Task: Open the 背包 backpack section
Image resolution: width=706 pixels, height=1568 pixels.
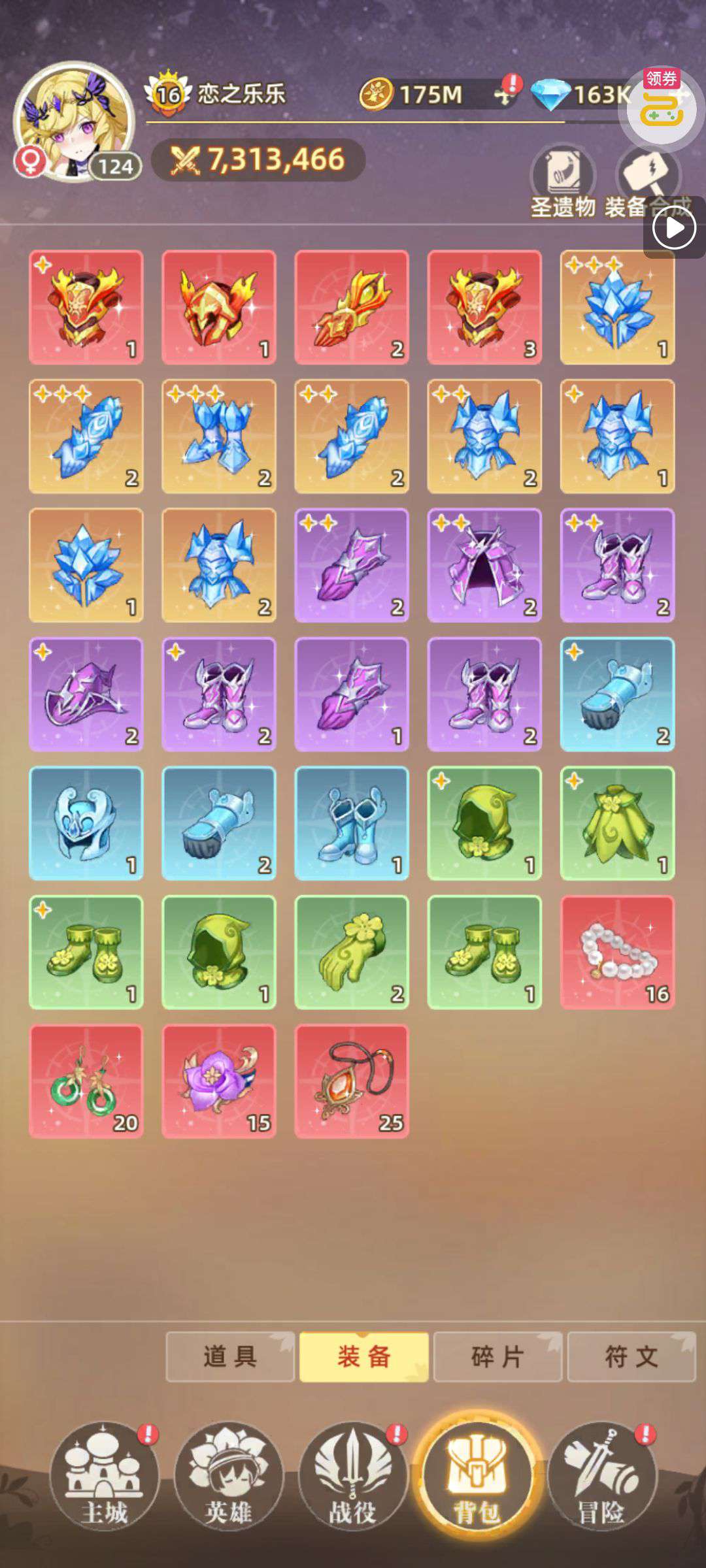Action: pos(477,1478)
